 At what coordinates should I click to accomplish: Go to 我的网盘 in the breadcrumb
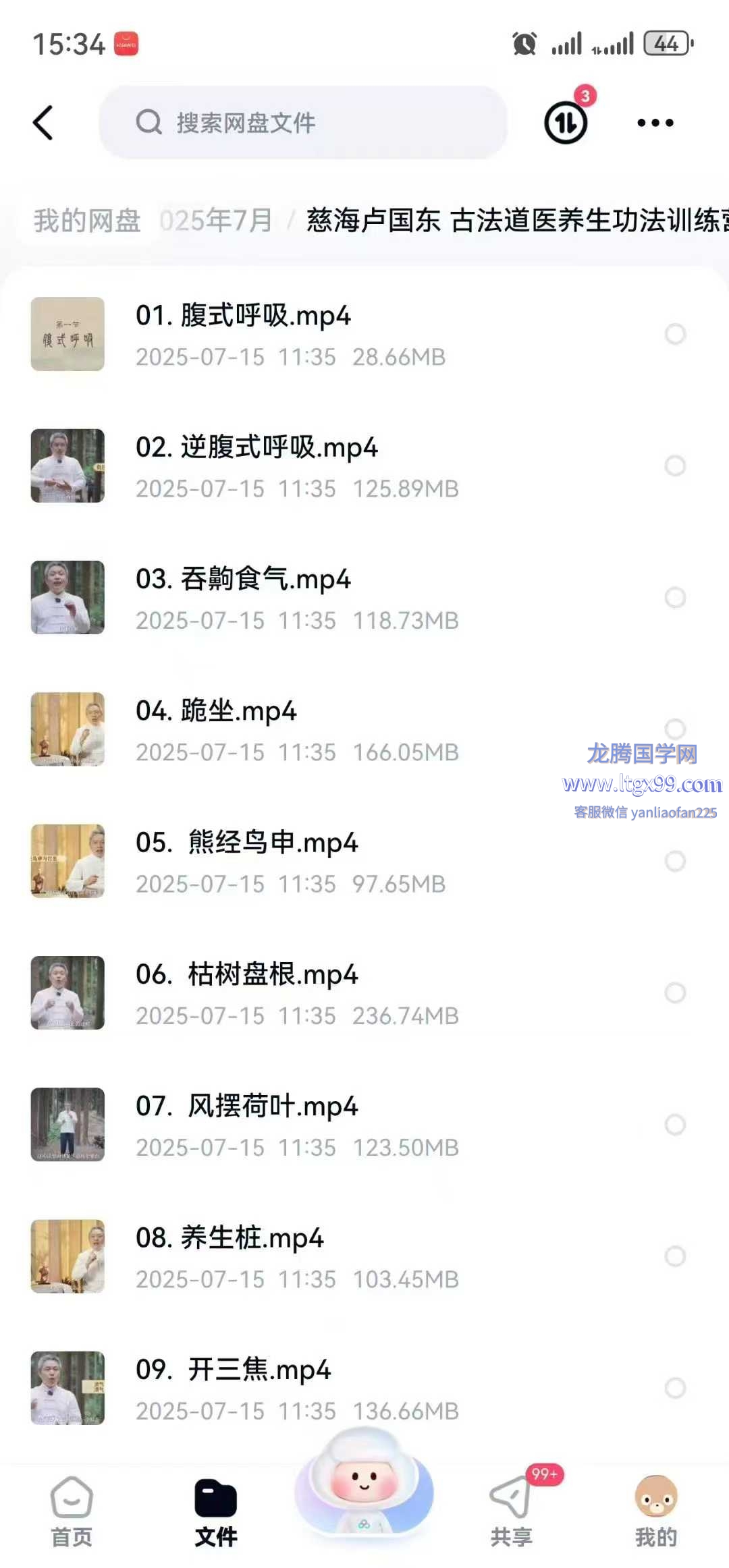(87, 221)
